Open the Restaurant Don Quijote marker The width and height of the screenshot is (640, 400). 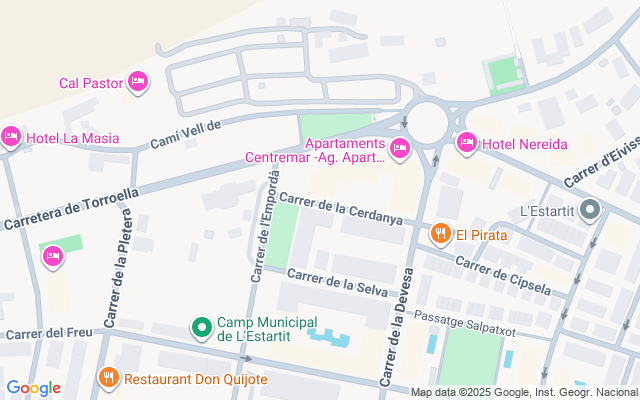point(110,377)
